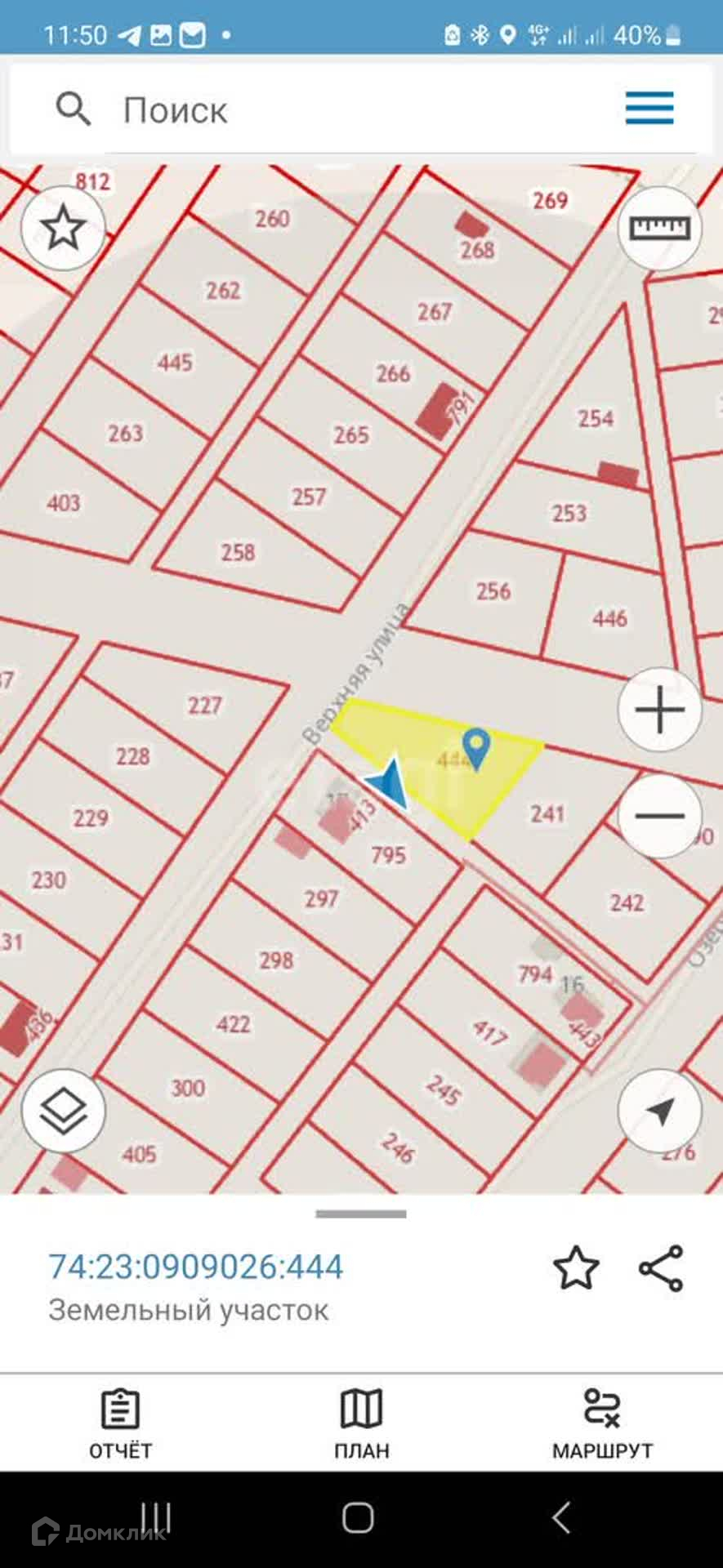This screenshot has width=723, height=1568.
Task: Open the hamburger menu
Action: (x=649, y=108)
